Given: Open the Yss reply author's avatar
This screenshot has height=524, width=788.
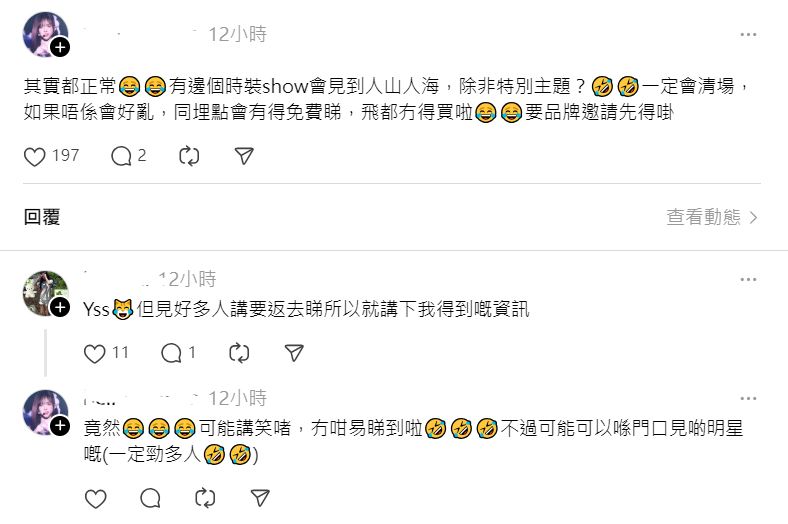Looking at the screenshot, I should point(45,293).
